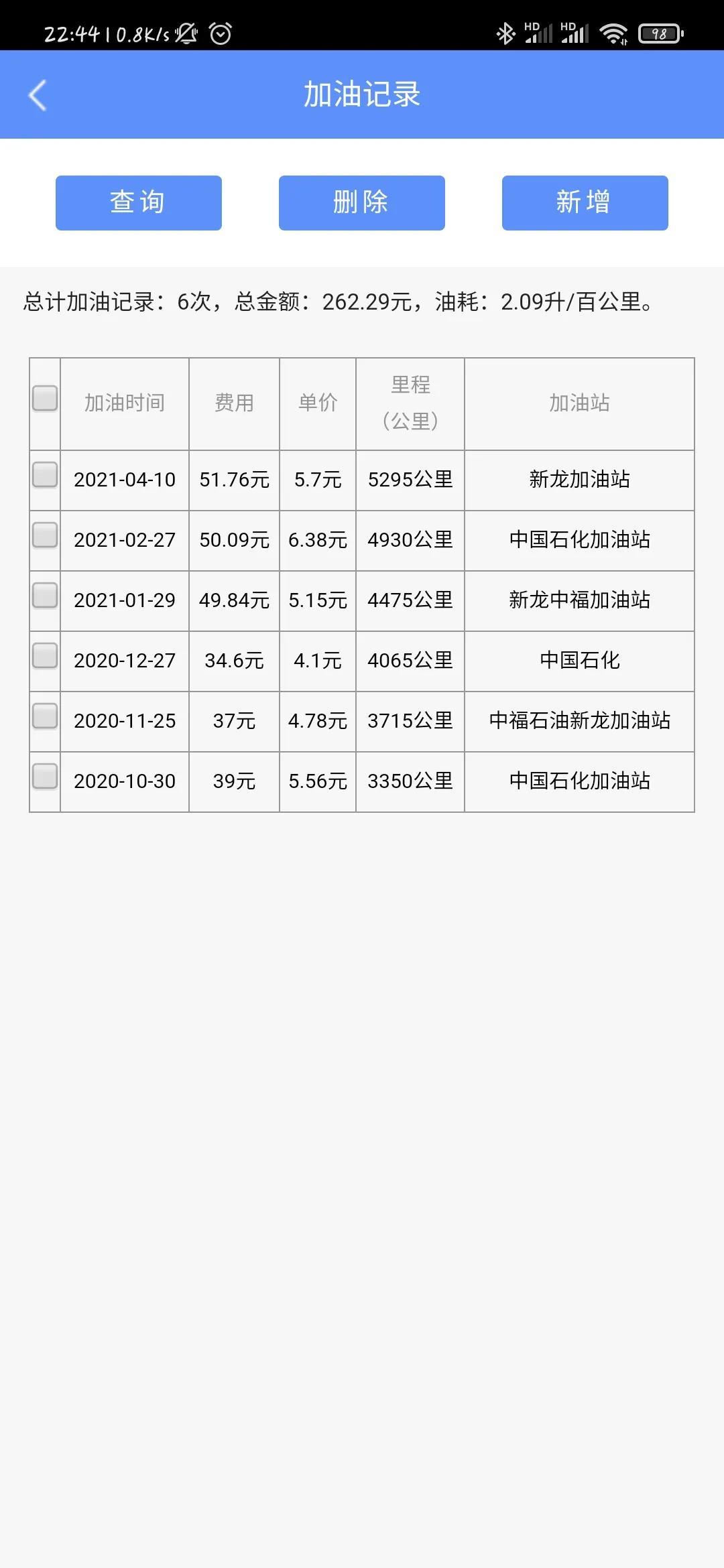Tick the select-all checkbox in table header
Image resolution: width=724 pixels, height=1568 pixels.
tap(45, 398)
